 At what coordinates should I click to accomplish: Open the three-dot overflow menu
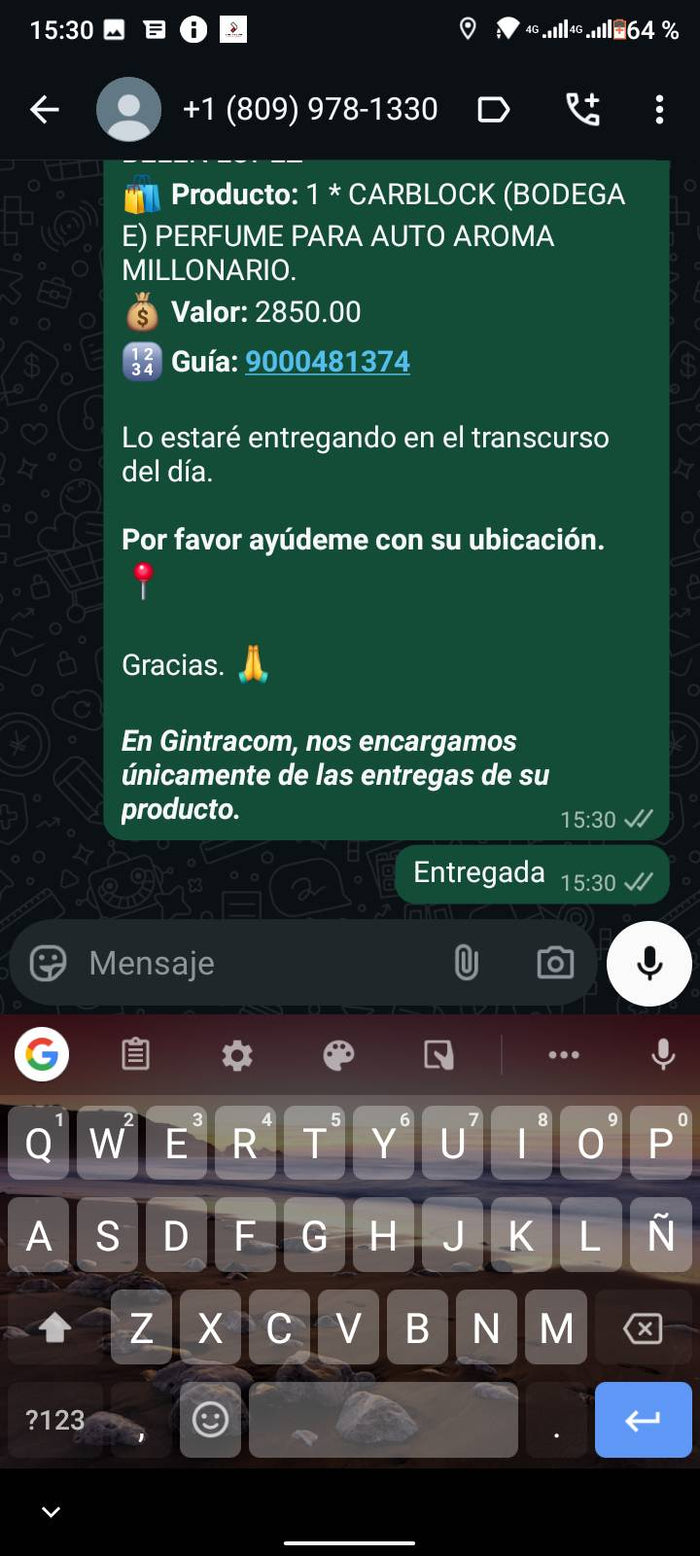659,110
